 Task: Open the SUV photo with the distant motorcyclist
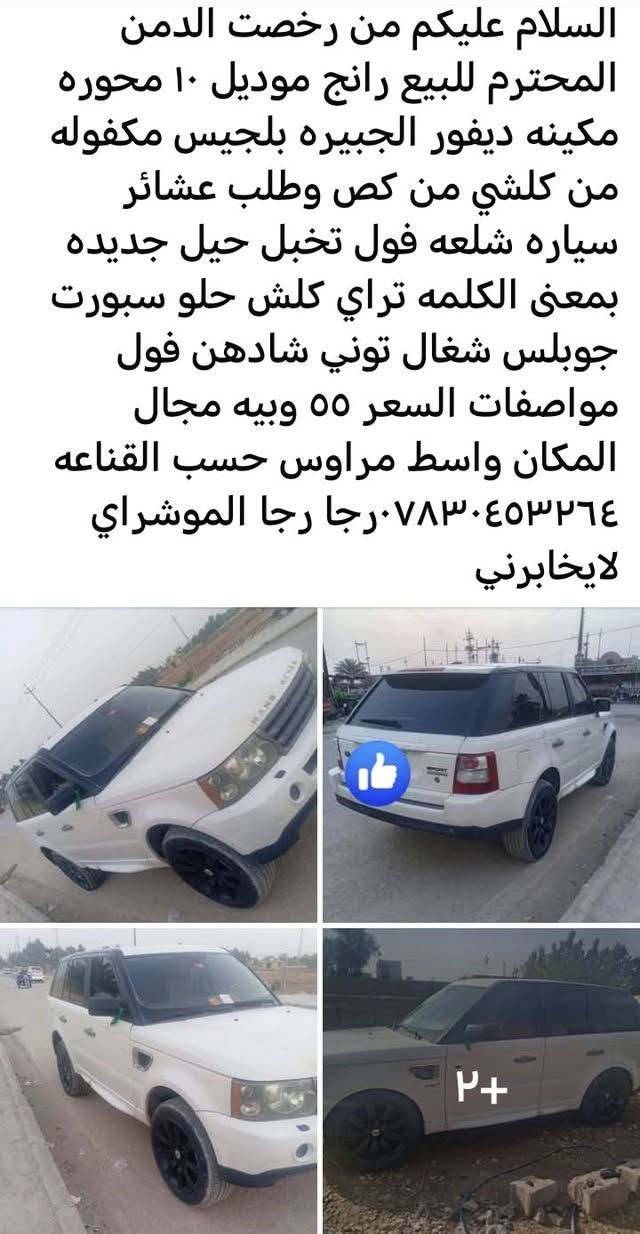pyautogui.click(x=158, y=1080)
